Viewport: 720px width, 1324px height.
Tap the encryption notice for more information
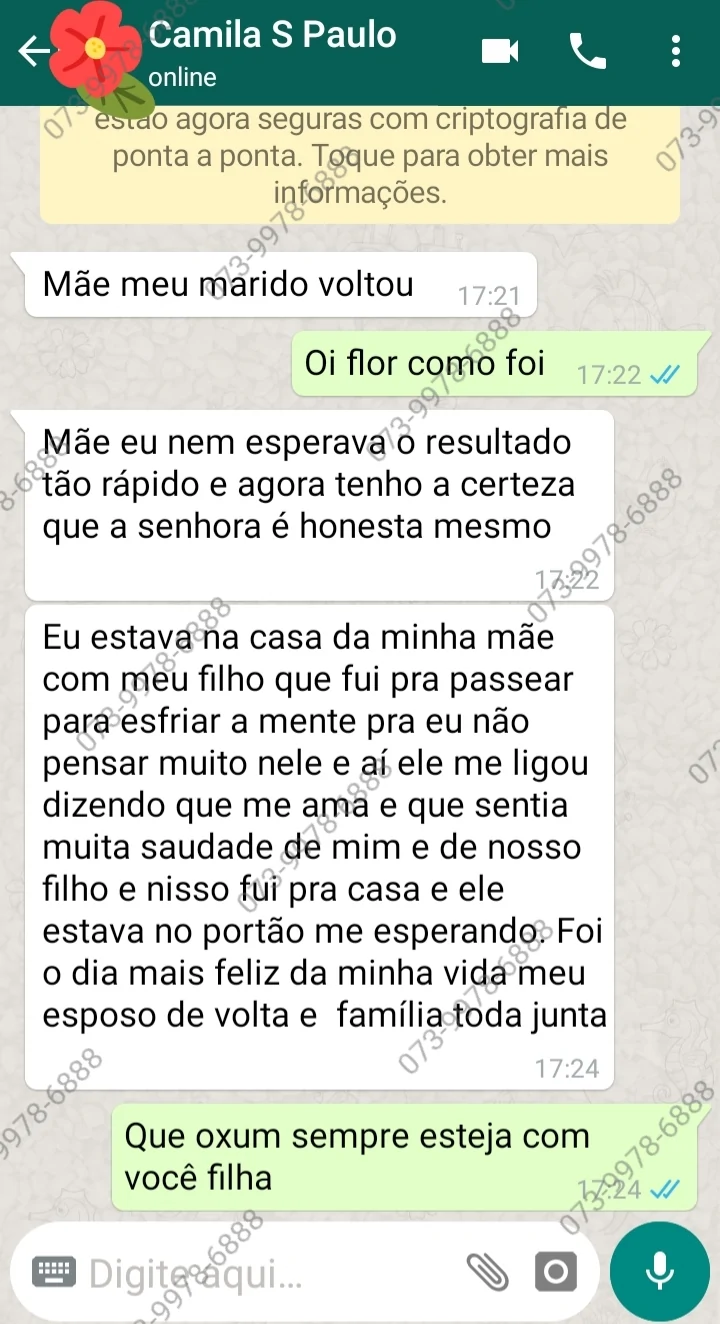[360, 160]
